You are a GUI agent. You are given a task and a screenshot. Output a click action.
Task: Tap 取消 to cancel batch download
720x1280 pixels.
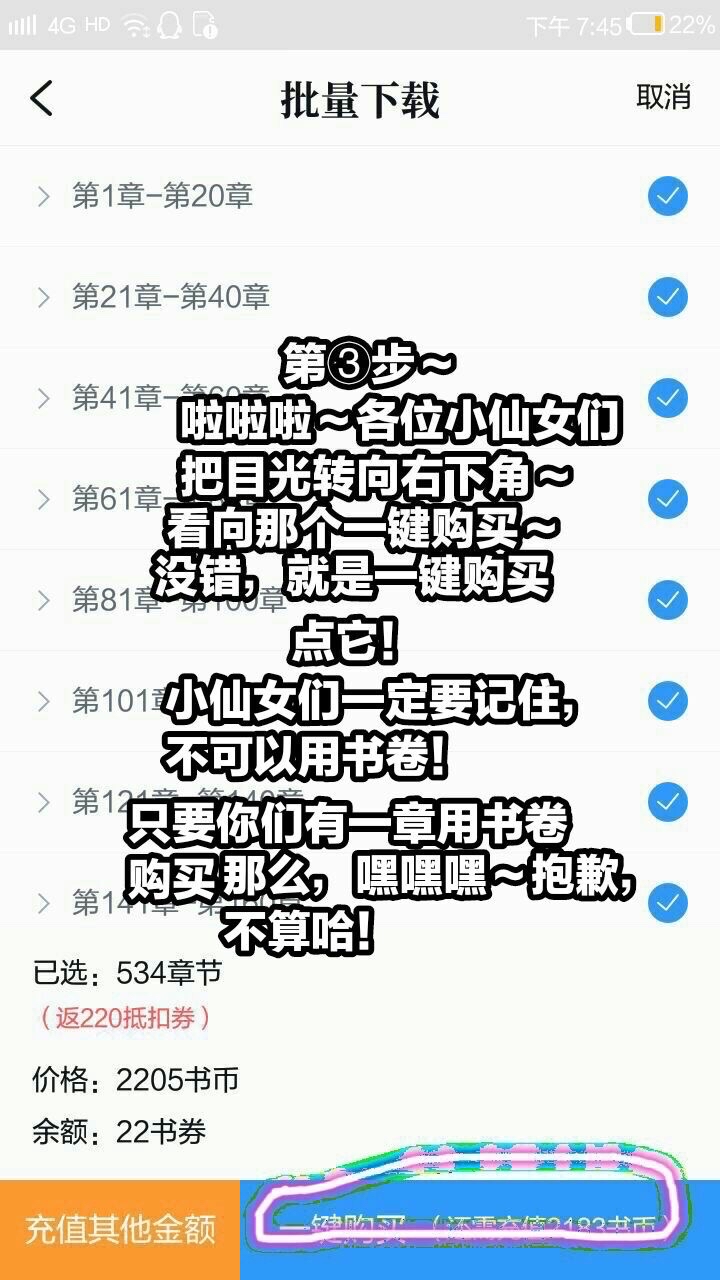pos(663,97)
